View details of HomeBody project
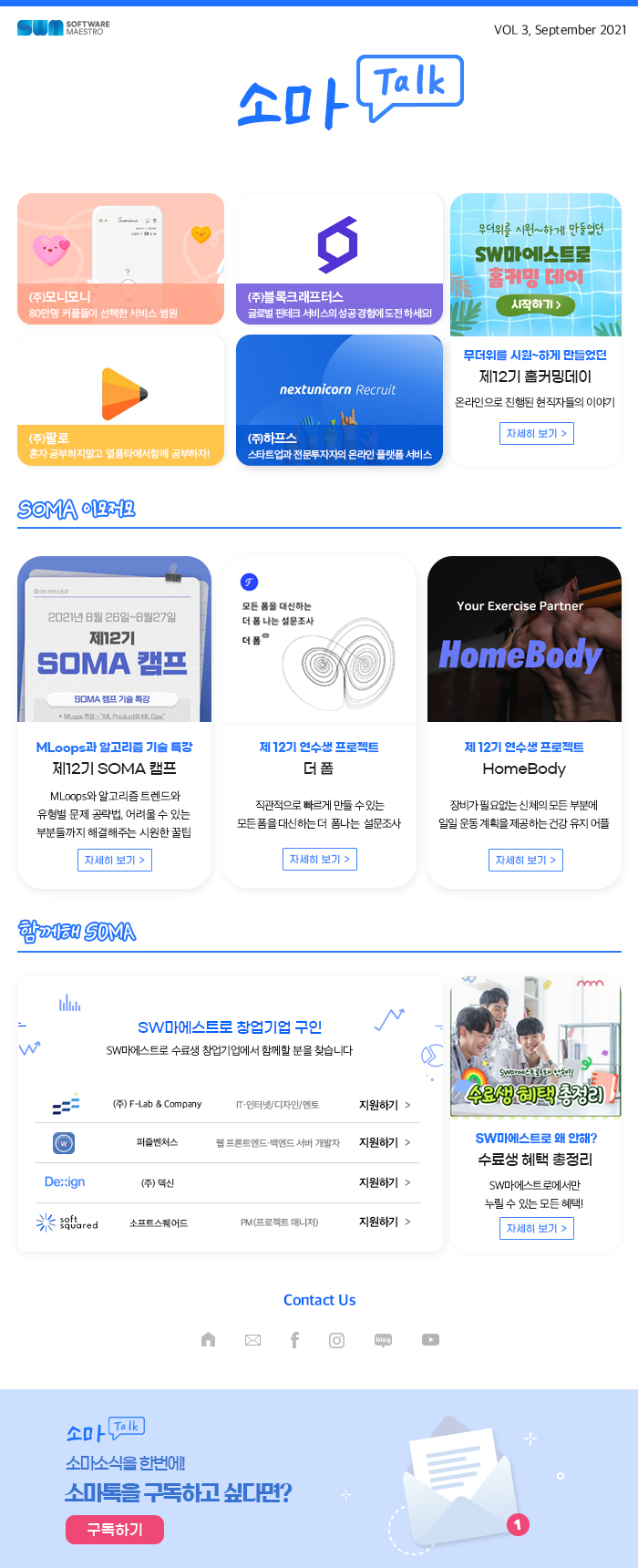This screenshot has height=1568, width=638. pos(525,860)
